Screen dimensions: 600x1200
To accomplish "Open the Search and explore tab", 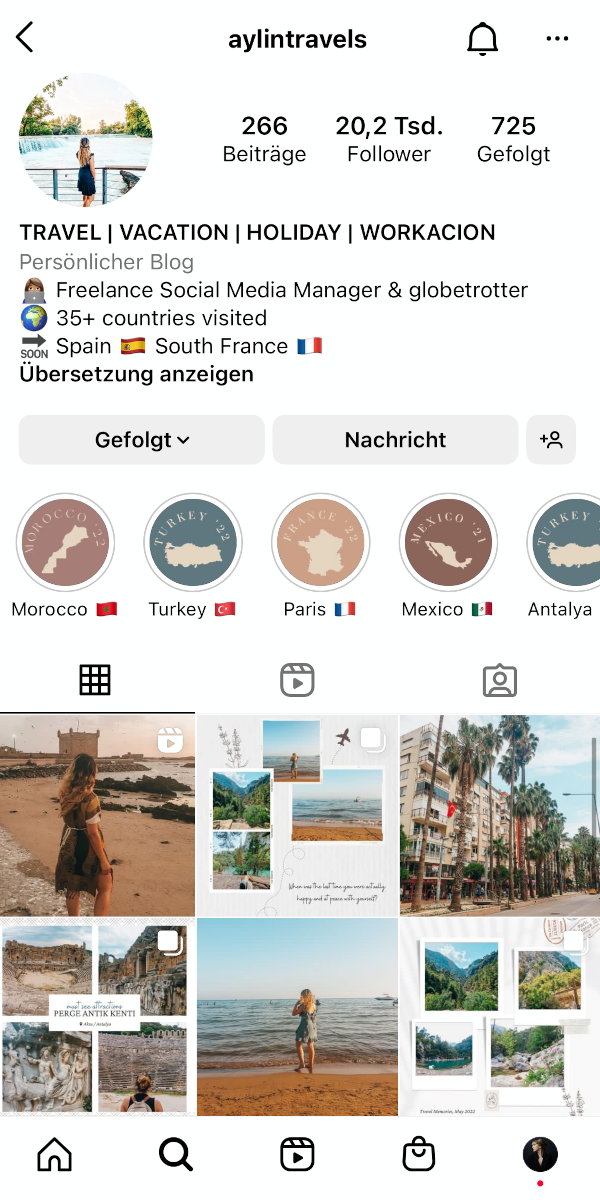I will click(175, 1155).
